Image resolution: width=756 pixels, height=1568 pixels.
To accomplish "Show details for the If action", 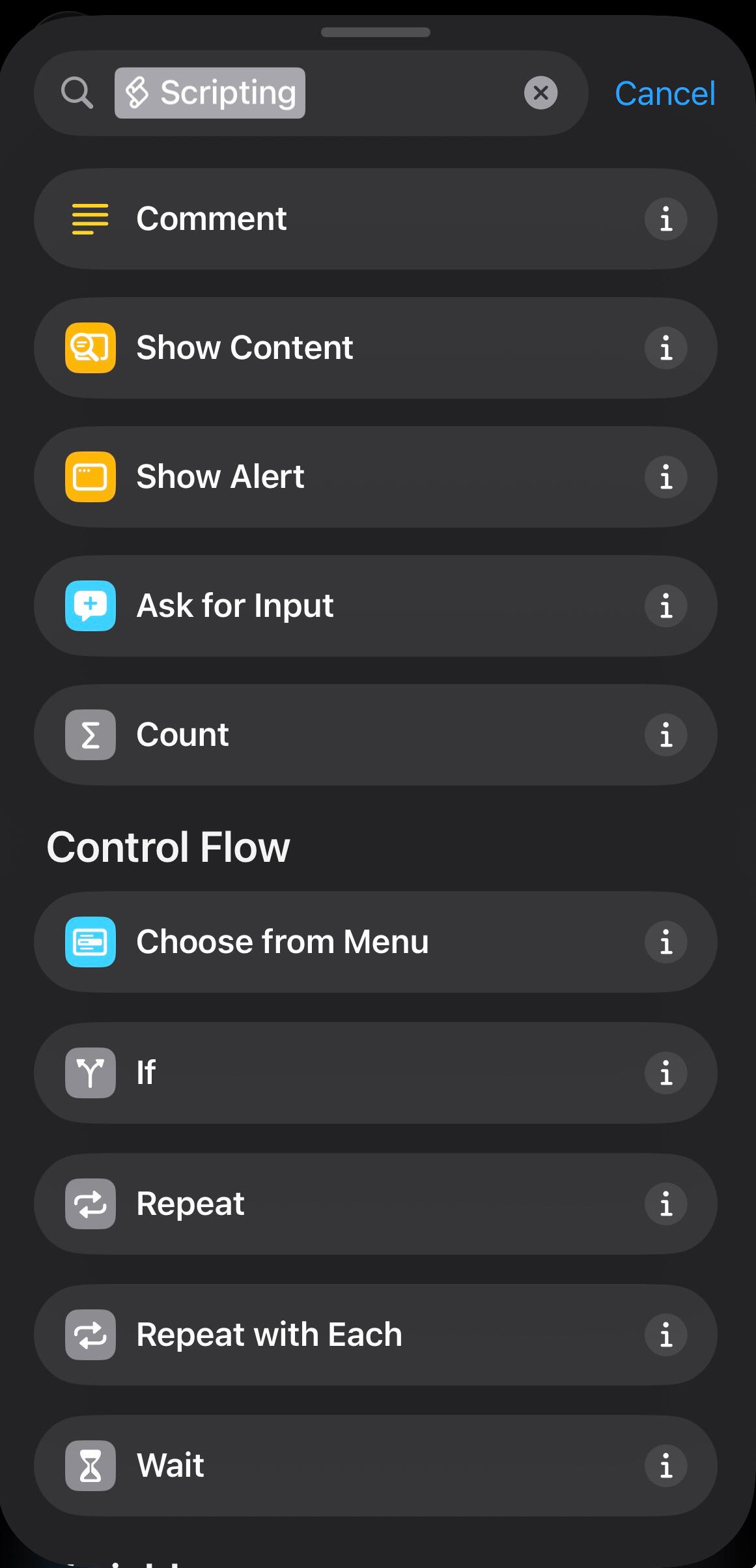I will tap(665, 1073).
